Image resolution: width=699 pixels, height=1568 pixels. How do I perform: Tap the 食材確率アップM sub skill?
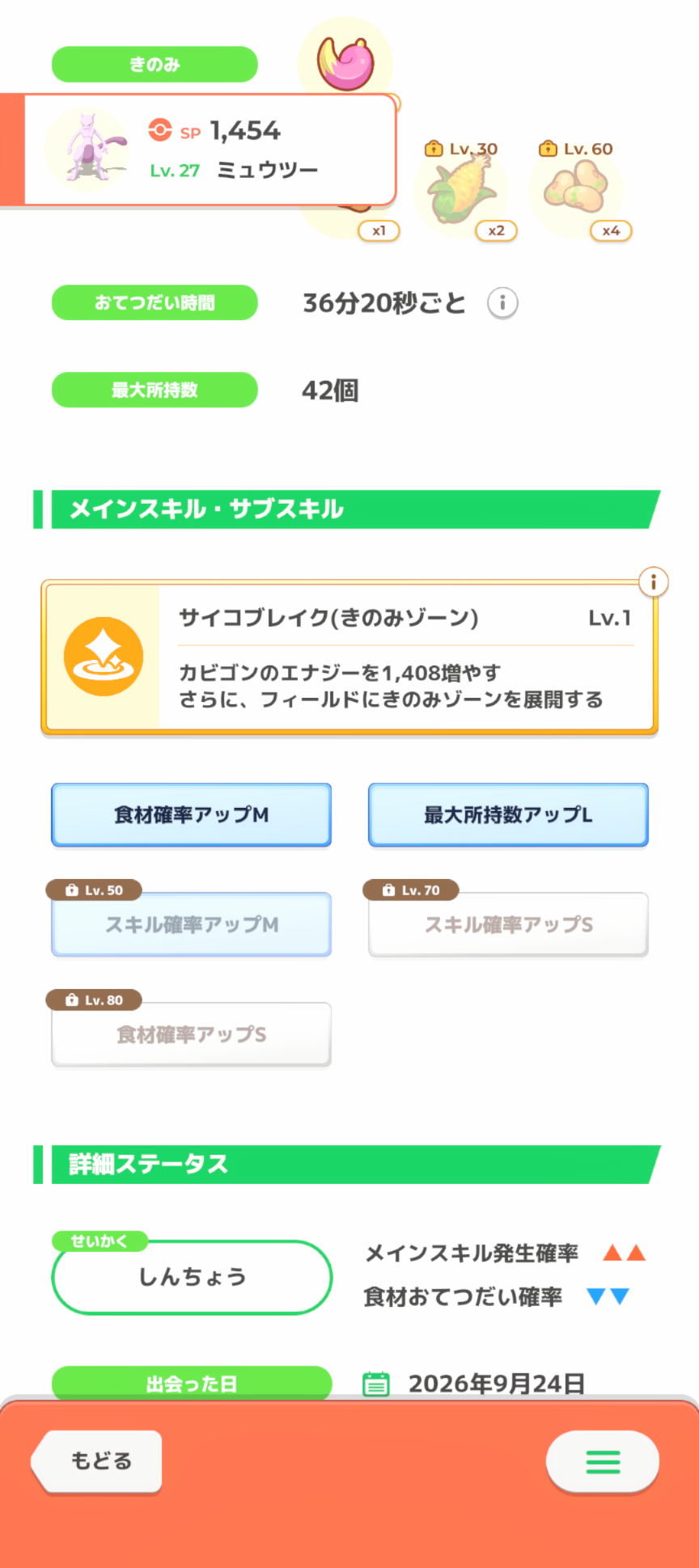click(192, 814)
